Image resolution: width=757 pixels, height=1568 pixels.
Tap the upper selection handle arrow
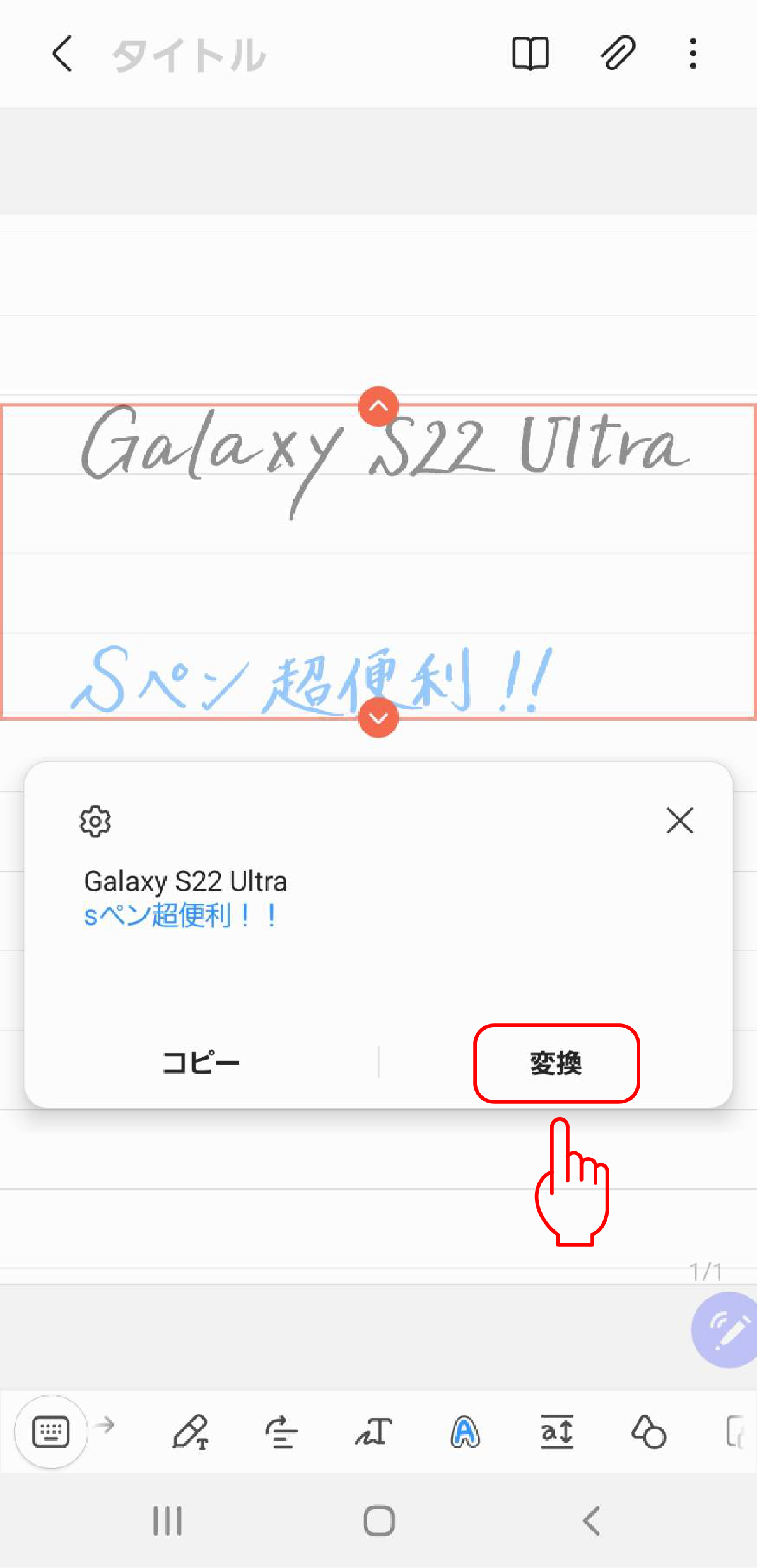[378, 407]
